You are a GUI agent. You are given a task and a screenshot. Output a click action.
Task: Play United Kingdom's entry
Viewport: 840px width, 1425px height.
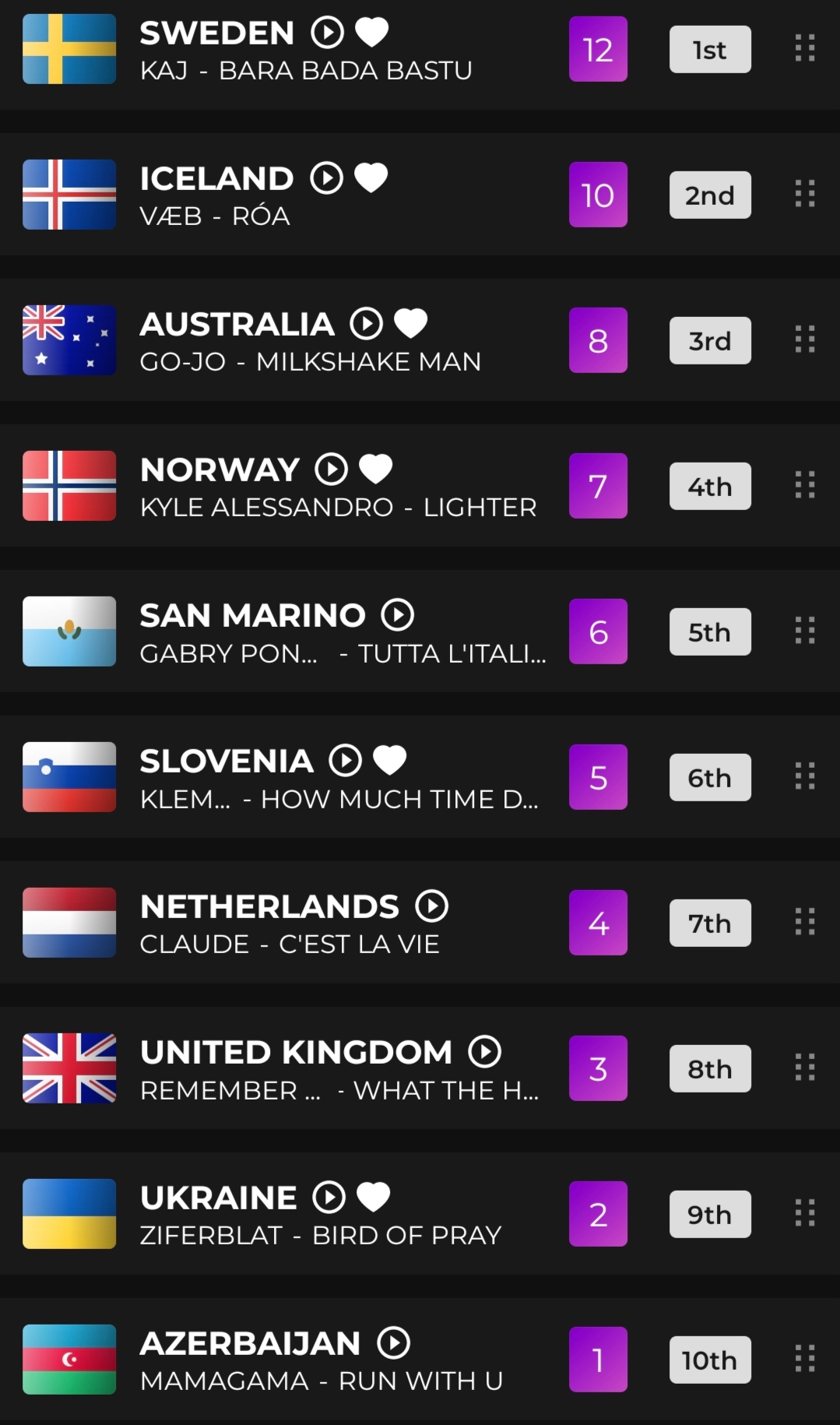pyautogui.click(x=484, y=1052)
